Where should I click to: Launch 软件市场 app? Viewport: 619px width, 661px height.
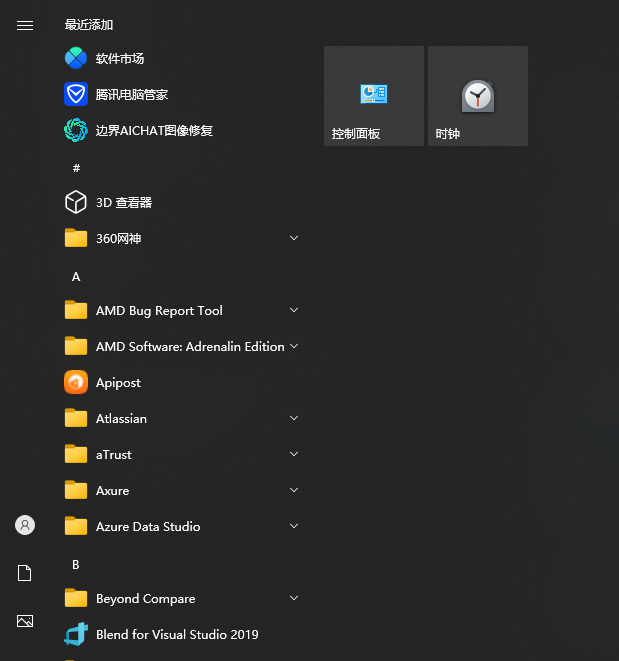120,58
